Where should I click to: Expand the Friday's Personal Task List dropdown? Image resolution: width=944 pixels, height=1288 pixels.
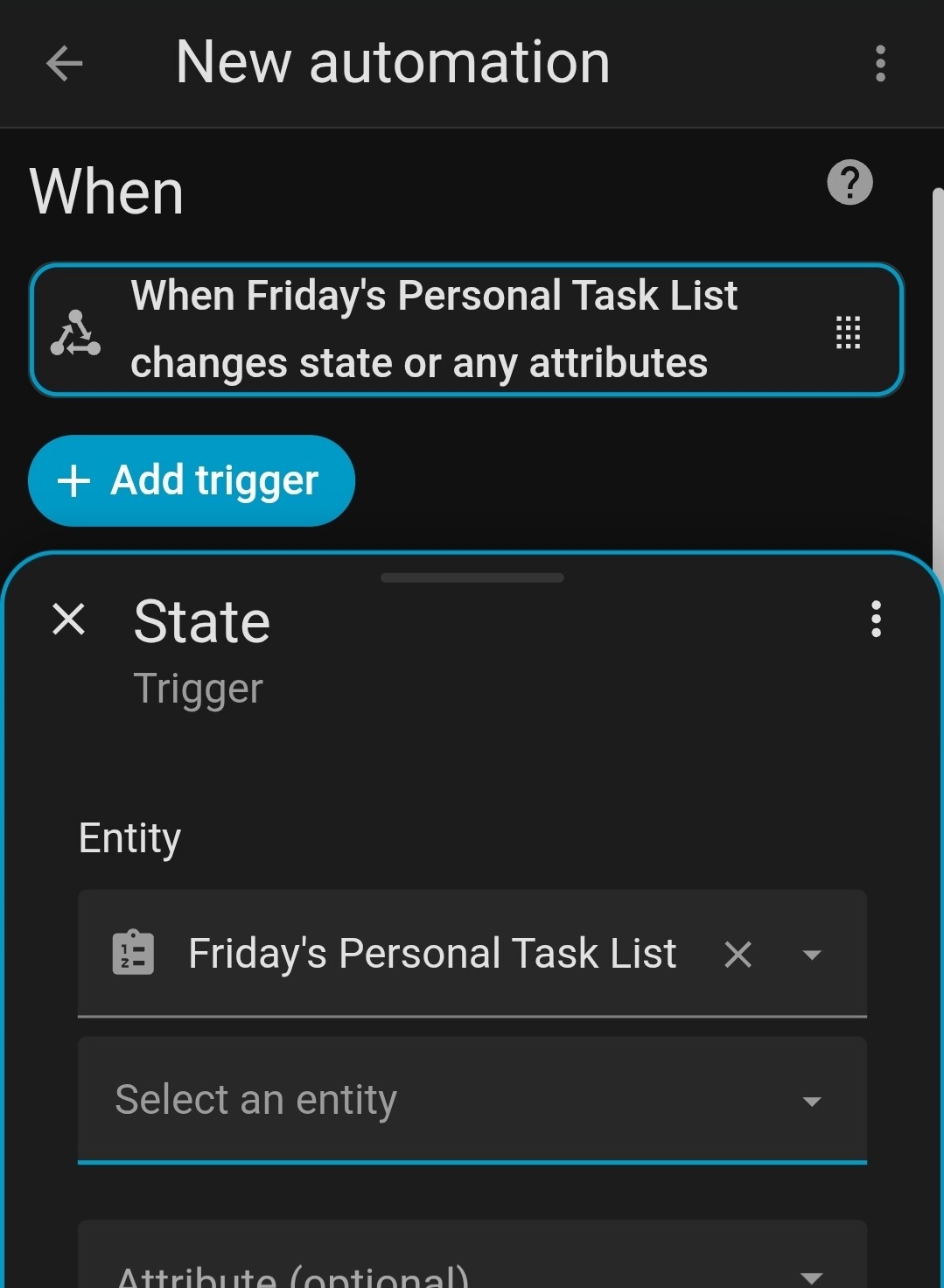(x=812, y=954)
